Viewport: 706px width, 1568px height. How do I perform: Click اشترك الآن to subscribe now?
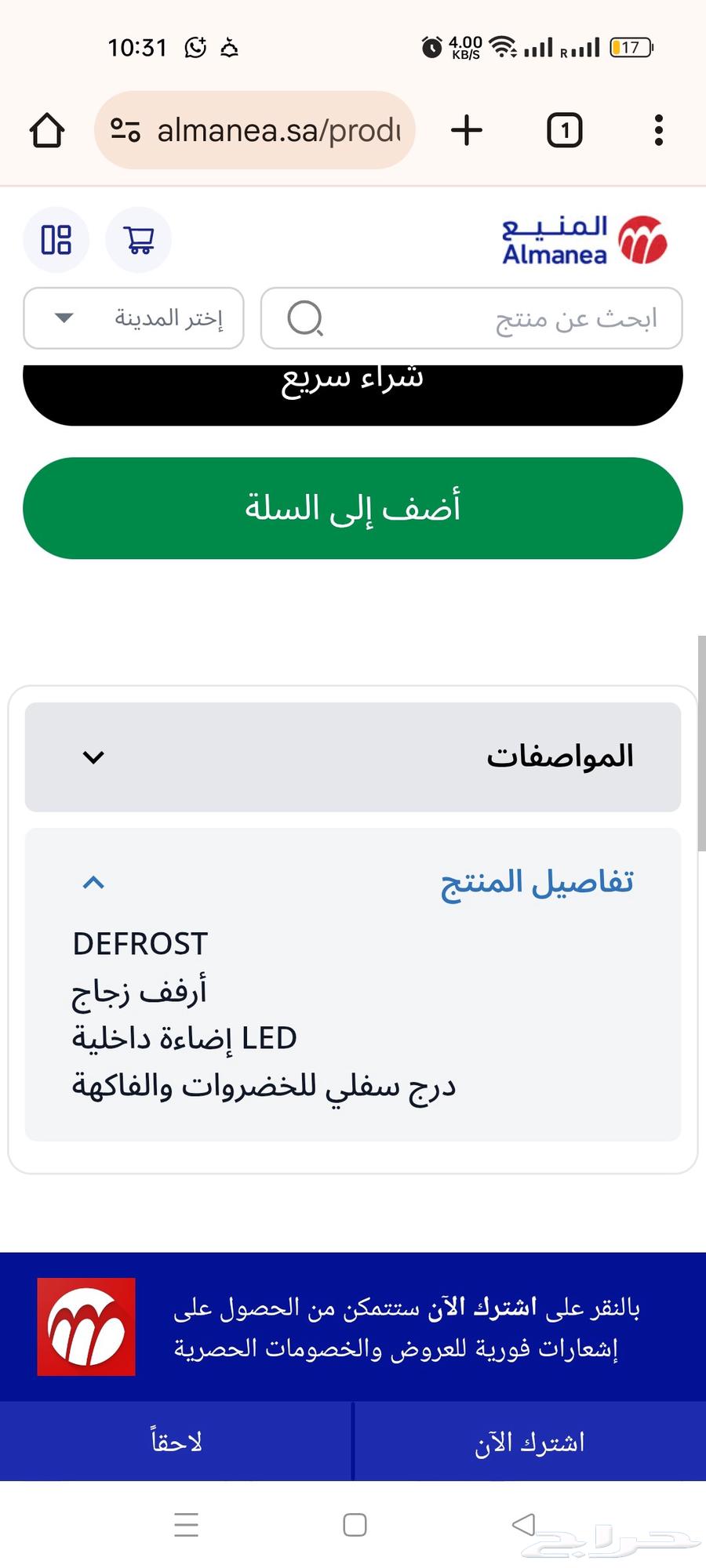tap(529, 1442)
